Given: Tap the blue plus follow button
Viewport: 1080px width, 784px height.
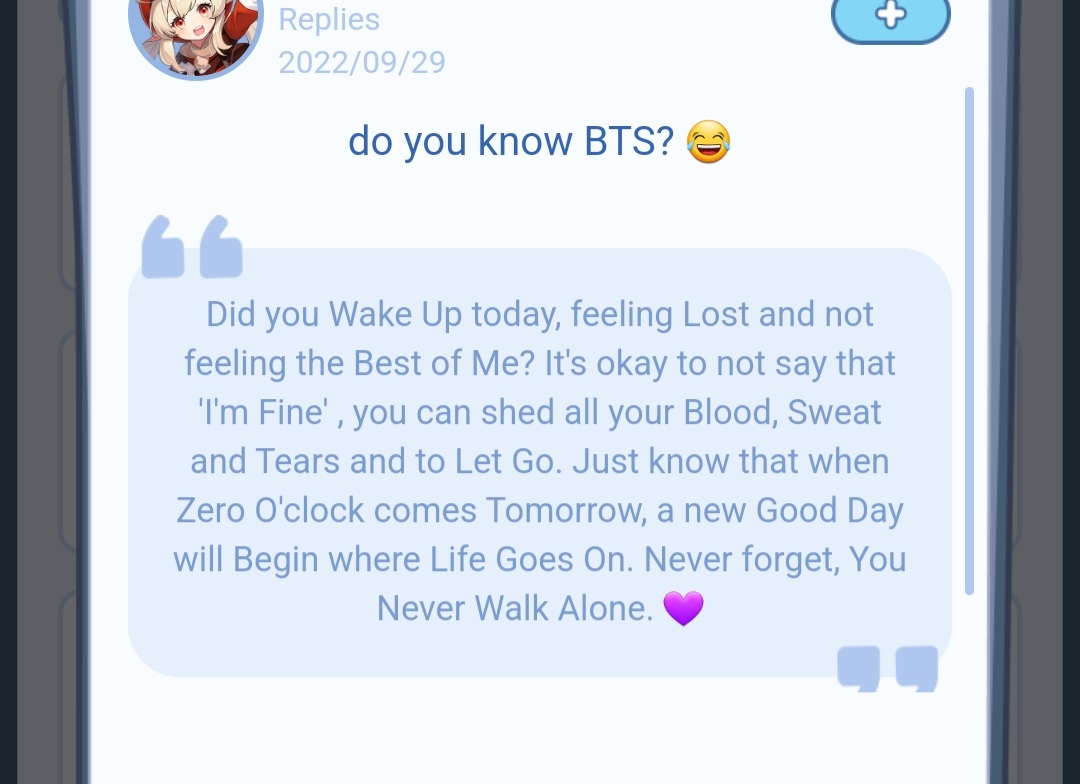Looking at the screenshot, I should 890,18.
